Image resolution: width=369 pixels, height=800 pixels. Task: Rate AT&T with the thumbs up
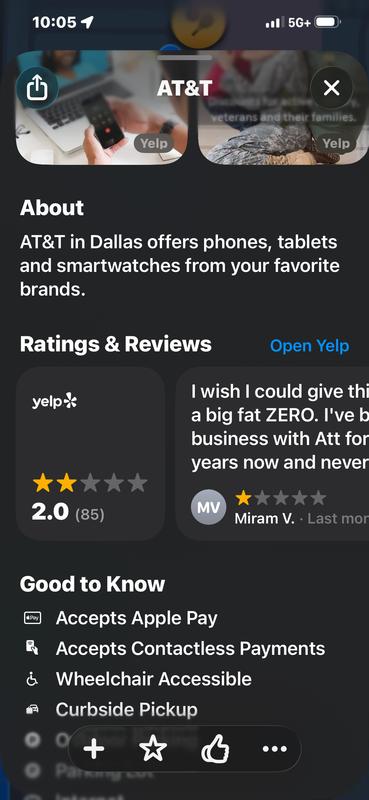[214, 749]
